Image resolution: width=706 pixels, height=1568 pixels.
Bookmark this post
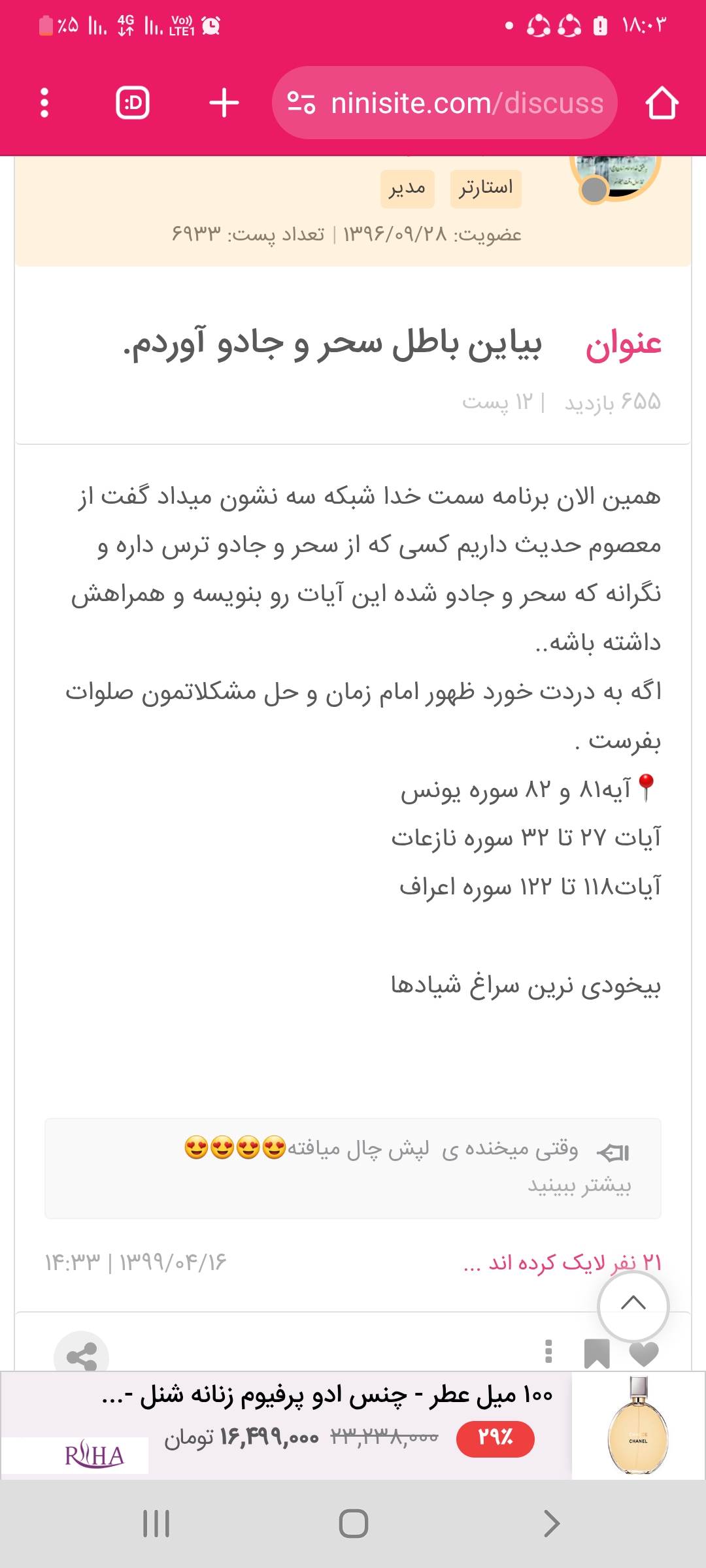coord(596,1354)
